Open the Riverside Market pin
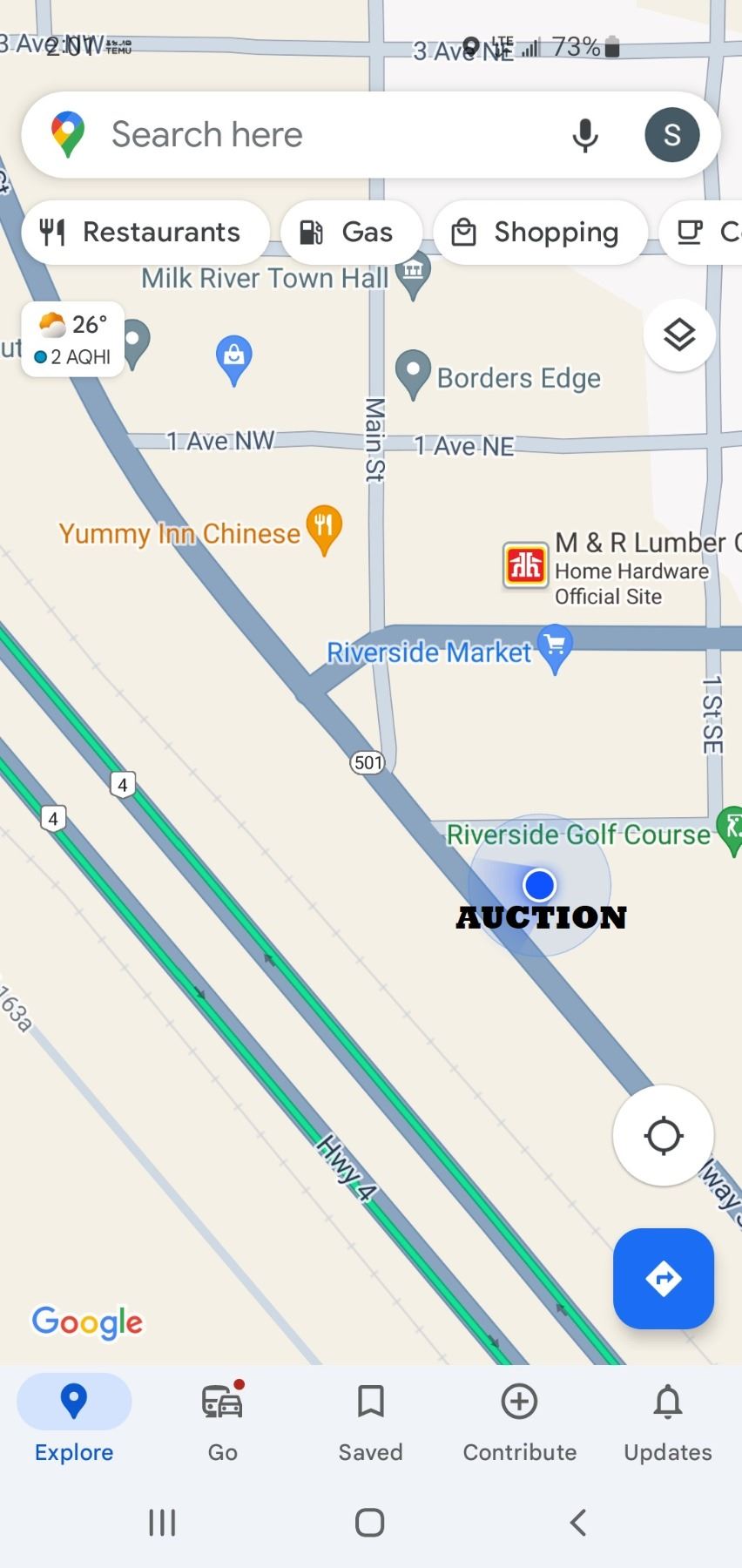This screenshot has height=1568, width=742. point(555,647)
